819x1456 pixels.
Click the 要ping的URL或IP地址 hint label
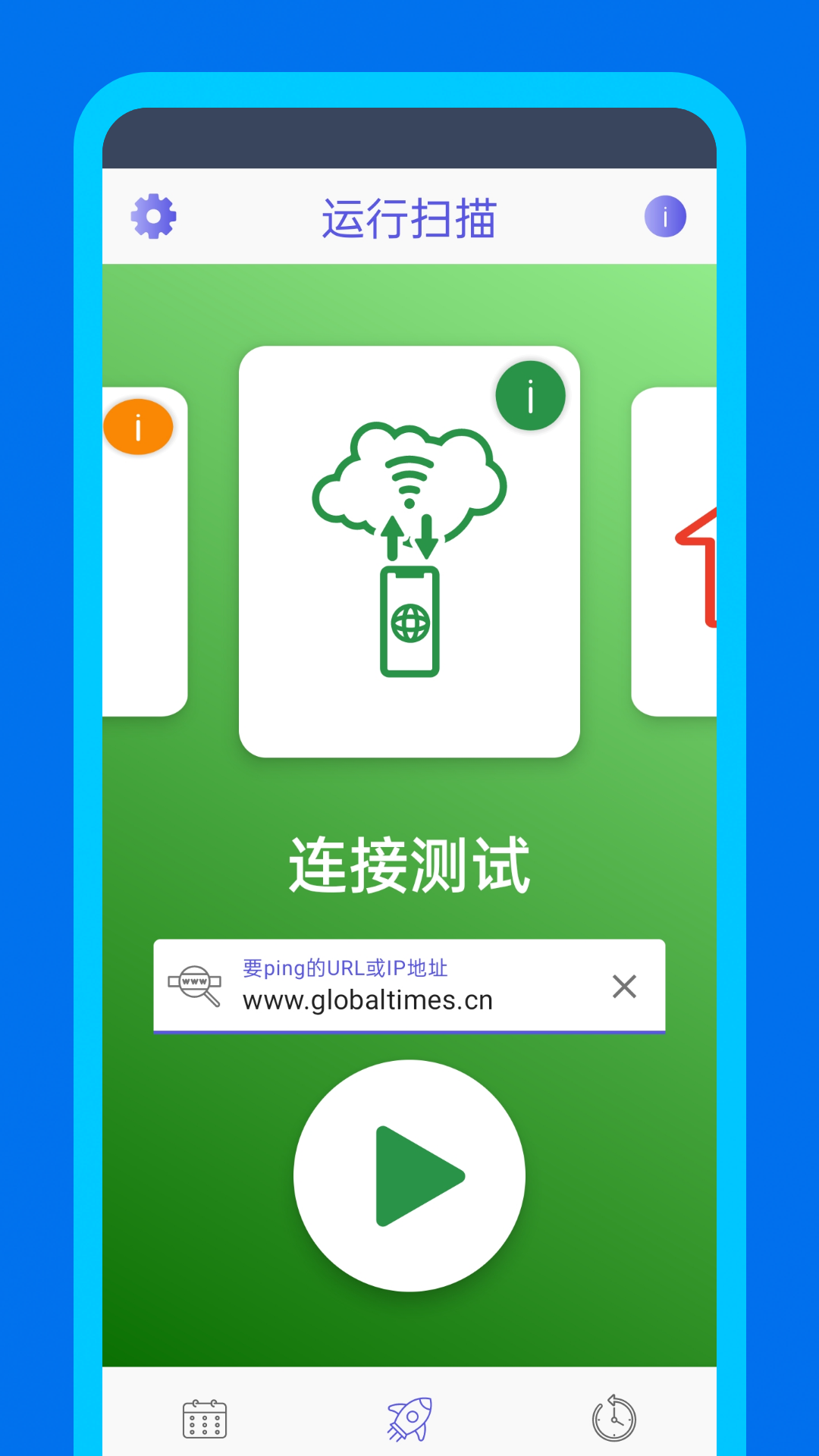point(345,967)
